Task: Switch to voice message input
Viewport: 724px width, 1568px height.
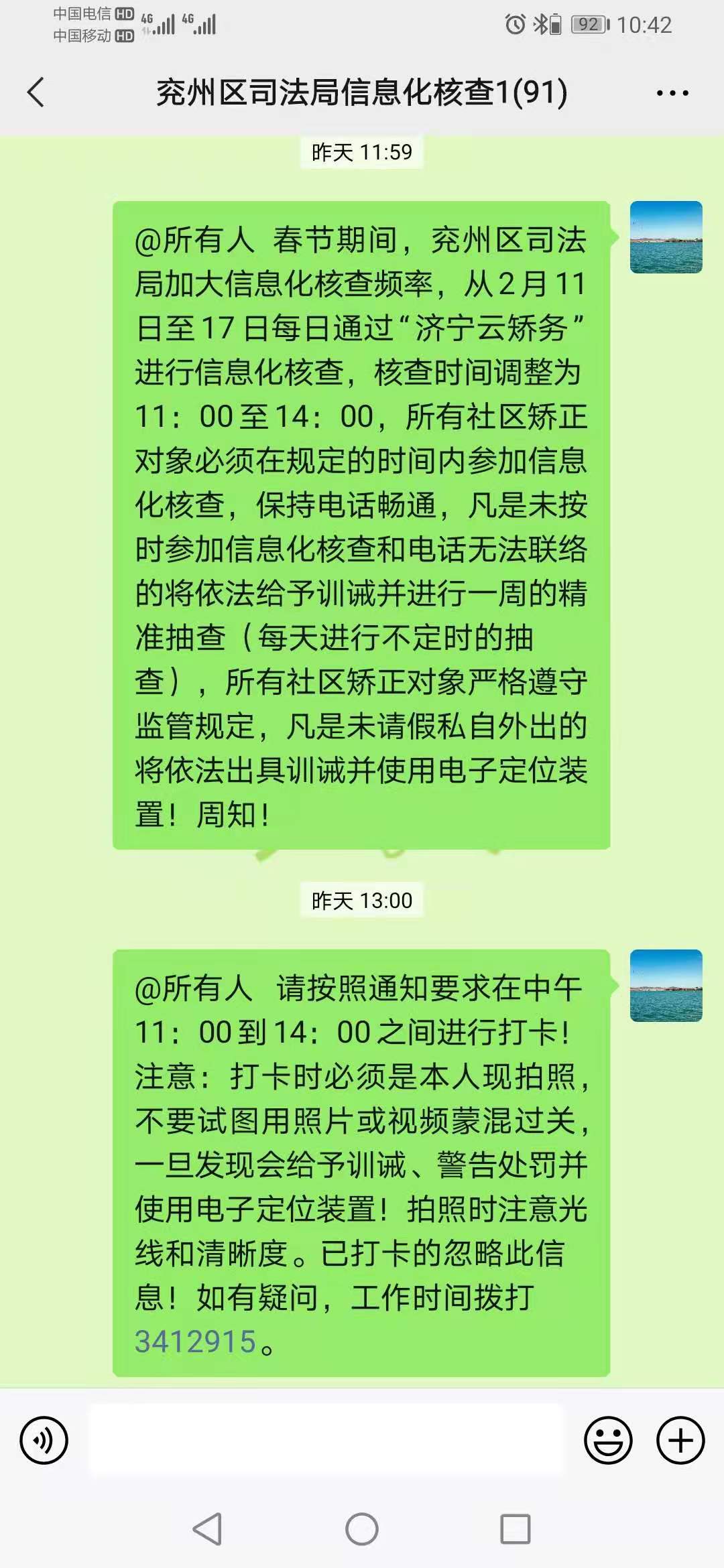Action: point(44,1440)
